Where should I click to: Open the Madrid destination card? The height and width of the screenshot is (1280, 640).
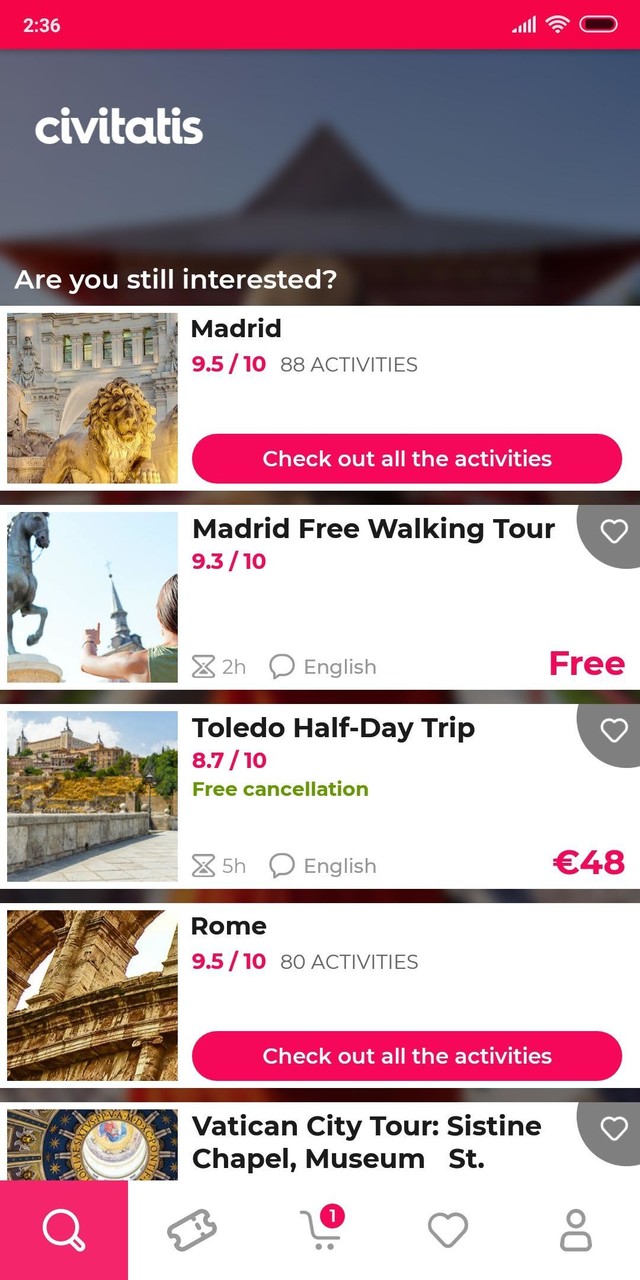[236, 329]
